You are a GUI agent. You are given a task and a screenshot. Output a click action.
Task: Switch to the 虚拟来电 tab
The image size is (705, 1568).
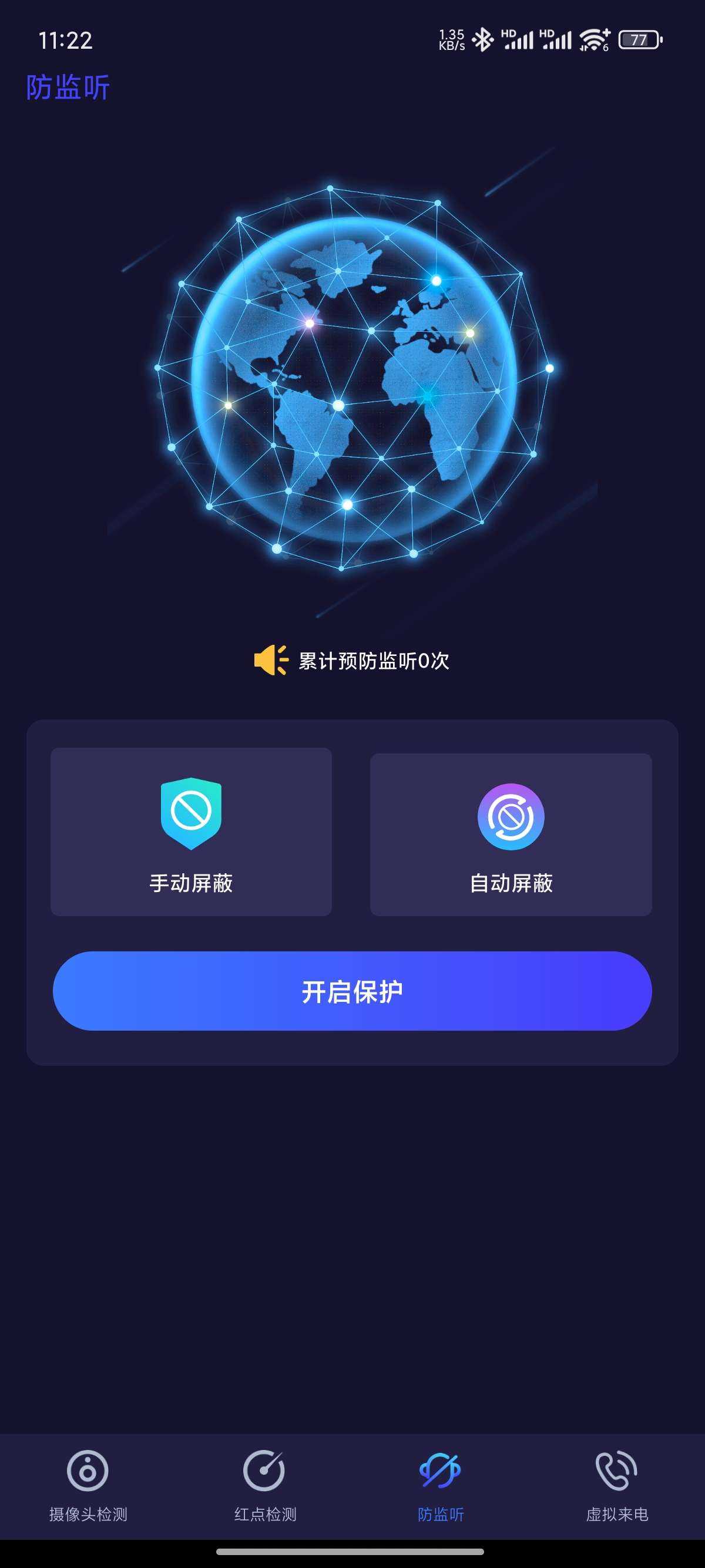(616, 1485)
